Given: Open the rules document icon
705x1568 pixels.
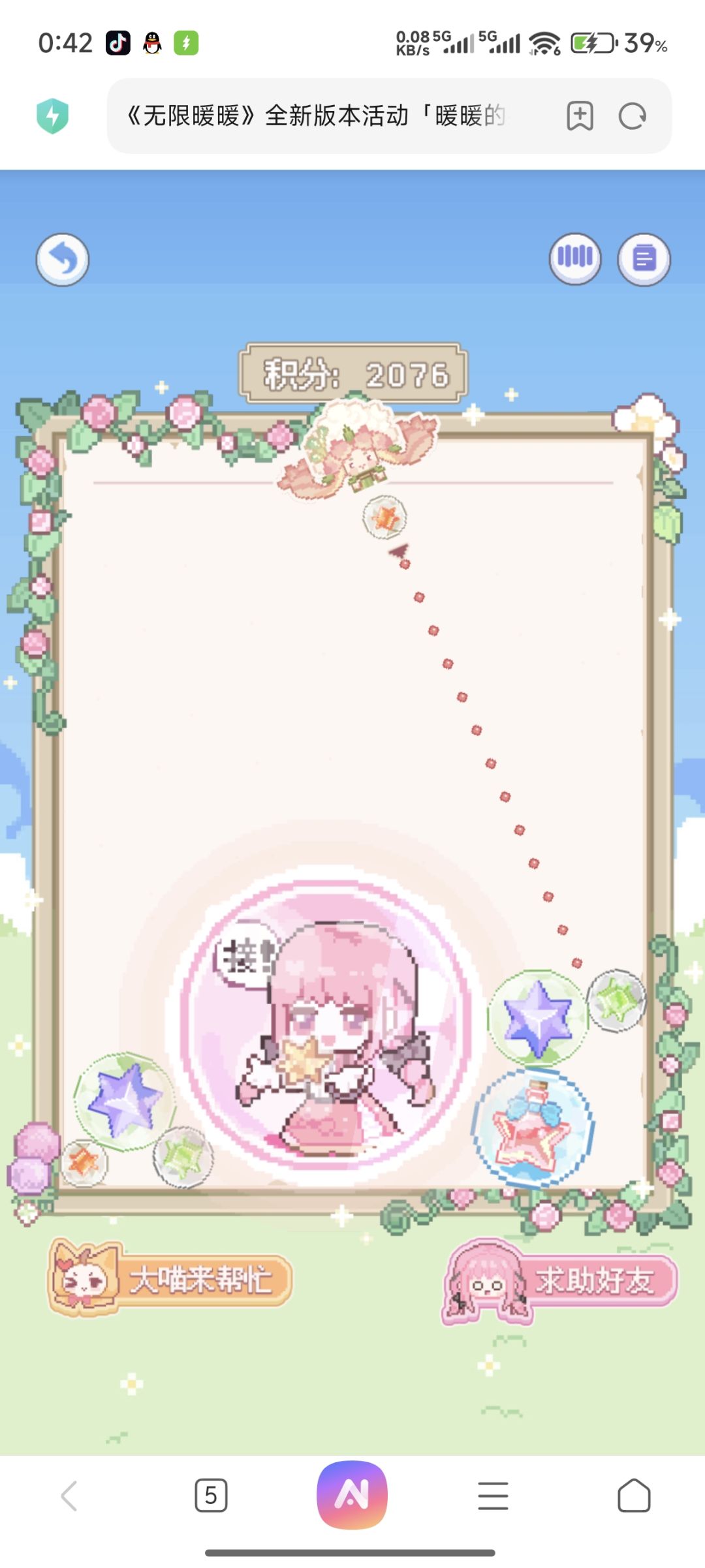Looking at the screenshot, I should (644, 259).
